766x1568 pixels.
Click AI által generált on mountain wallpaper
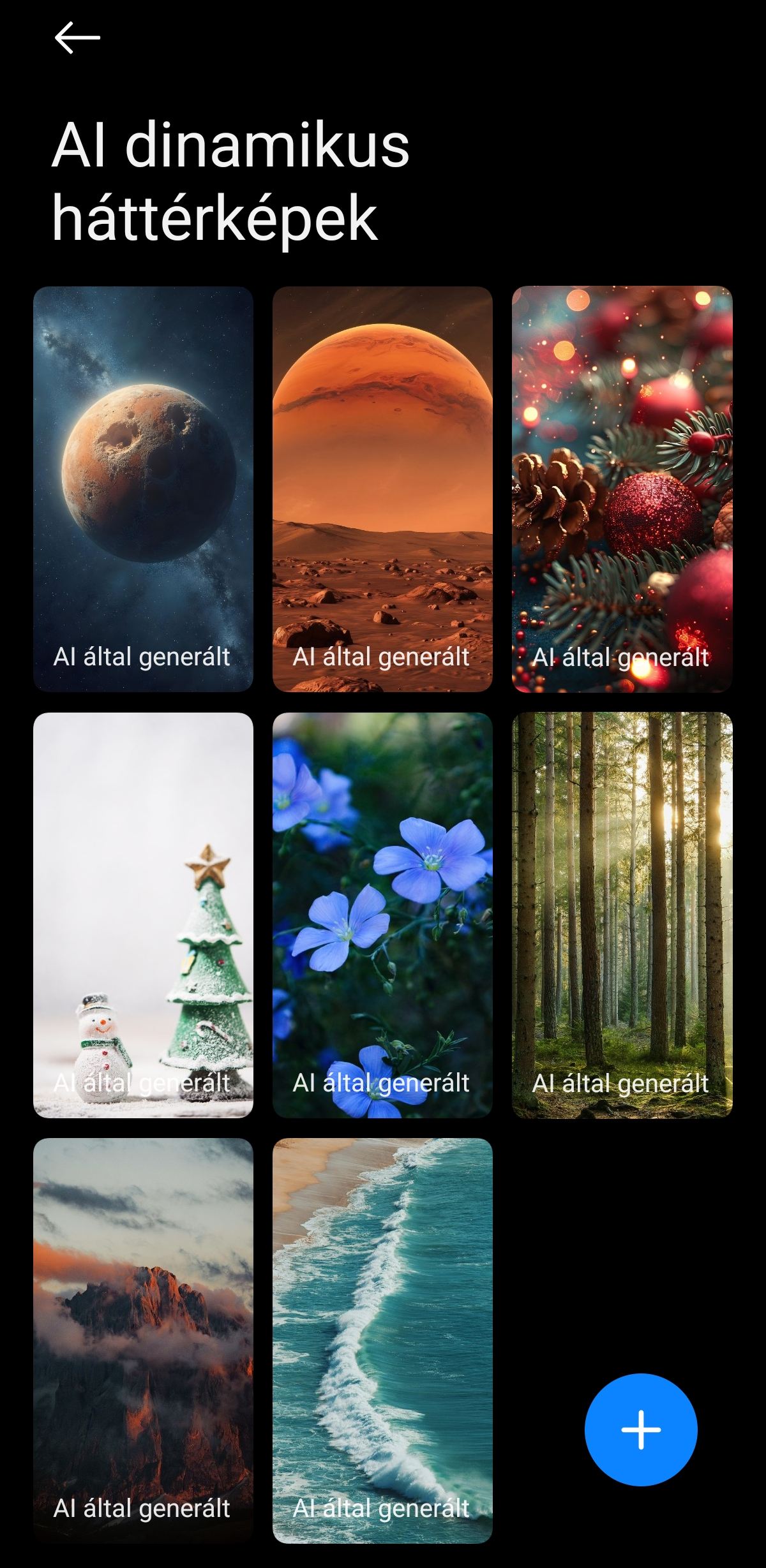pyautogui.click(x=142, y=1509)
